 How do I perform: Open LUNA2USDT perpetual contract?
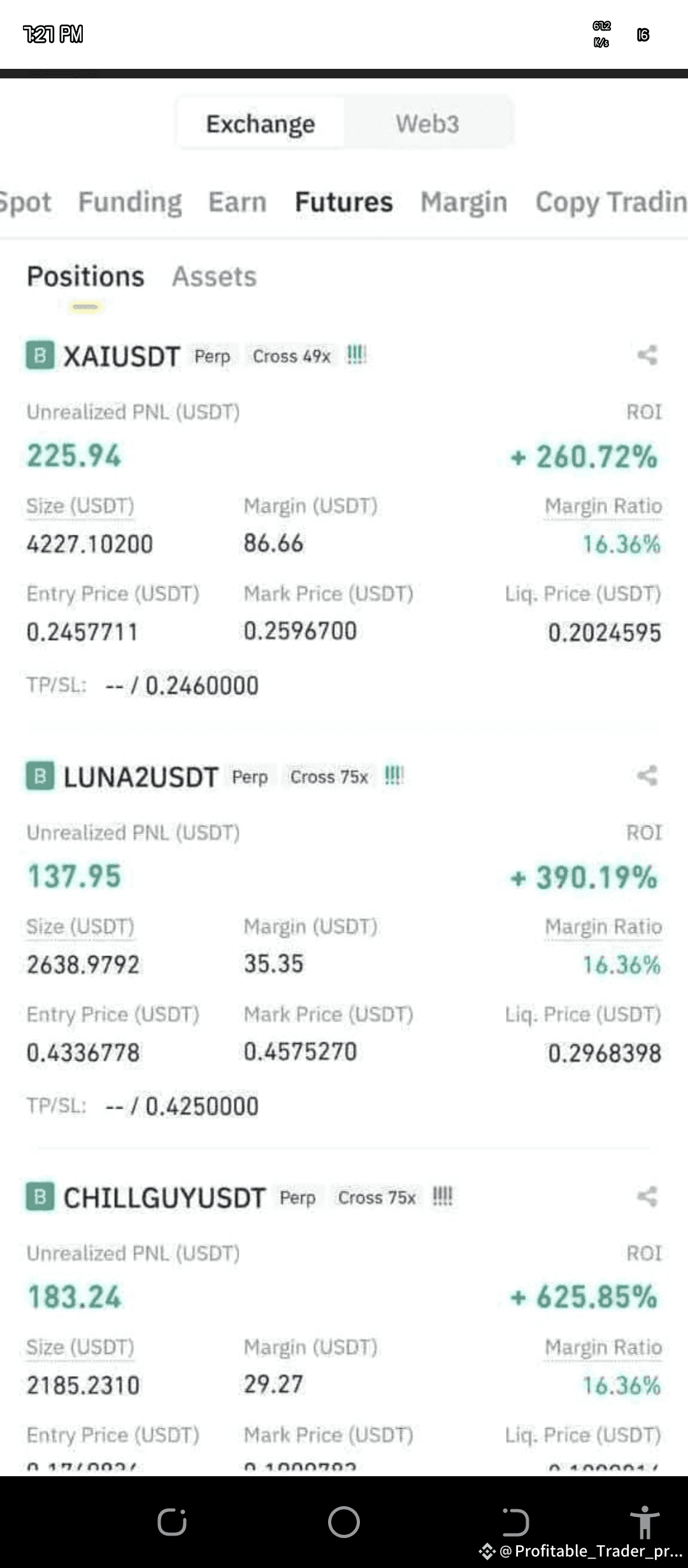tap(141, 777)
